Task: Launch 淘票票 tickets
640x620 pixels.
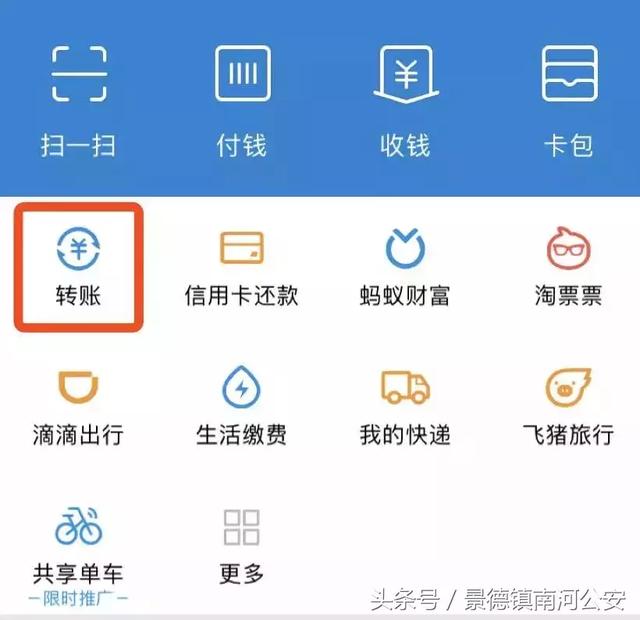Action: pyautogui.click(x=569, y=267)
